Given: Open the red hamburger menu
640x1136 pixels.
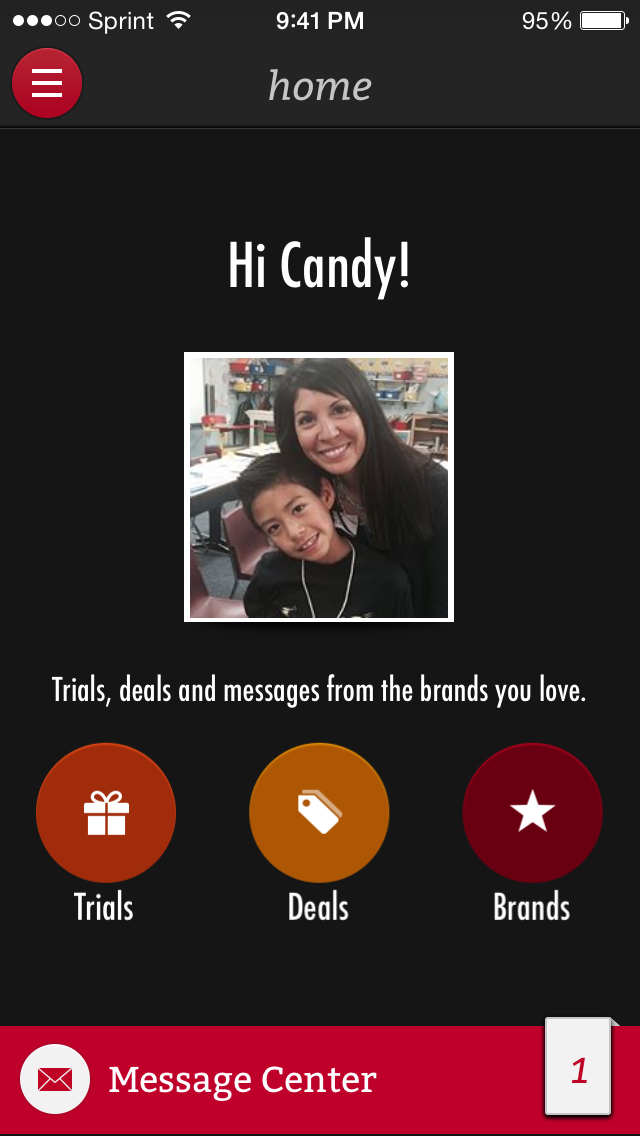Looking at the screenshot, I should [47, 83].
